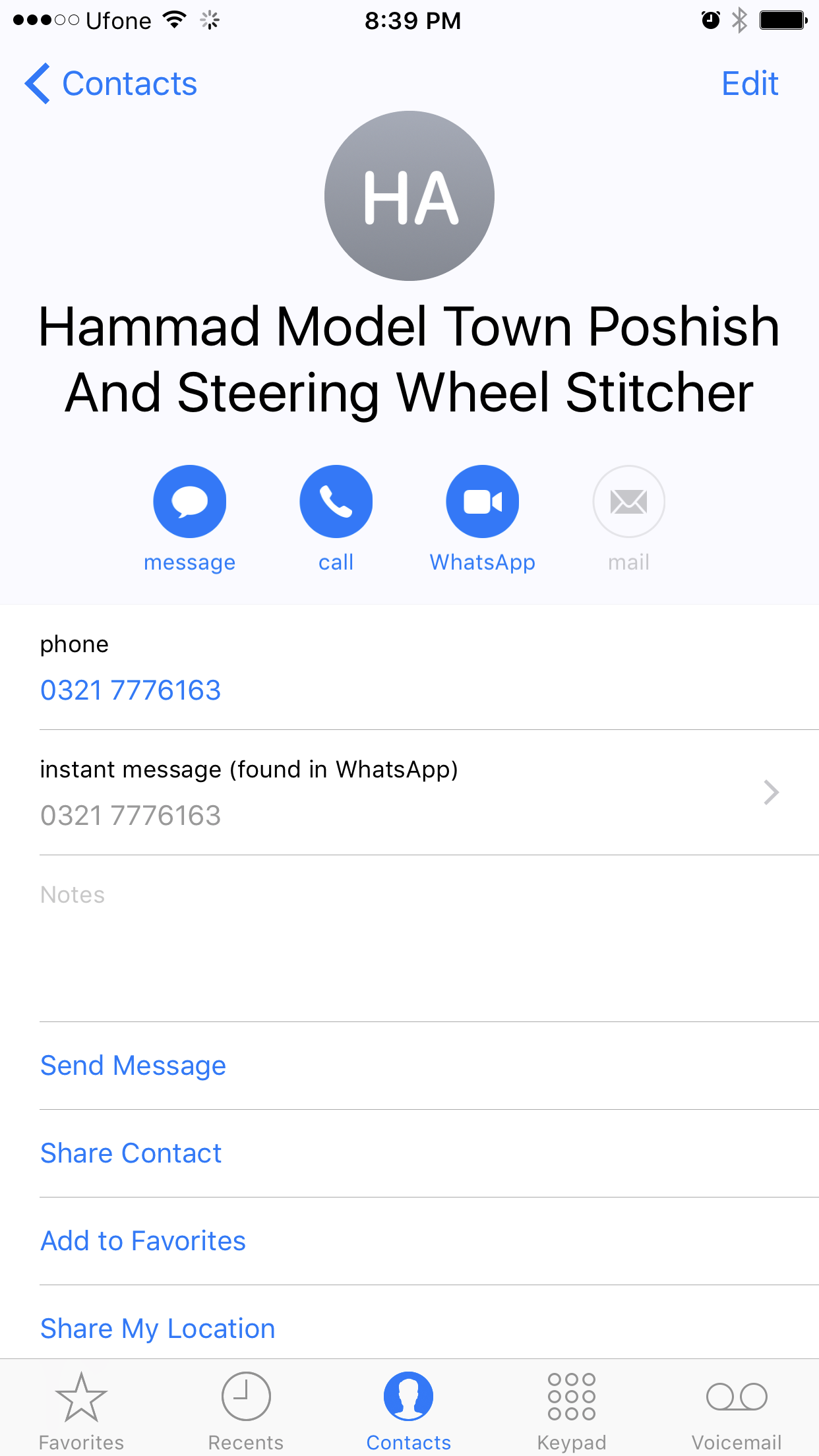
Task: Tap the Notes field
Action: 409,936
